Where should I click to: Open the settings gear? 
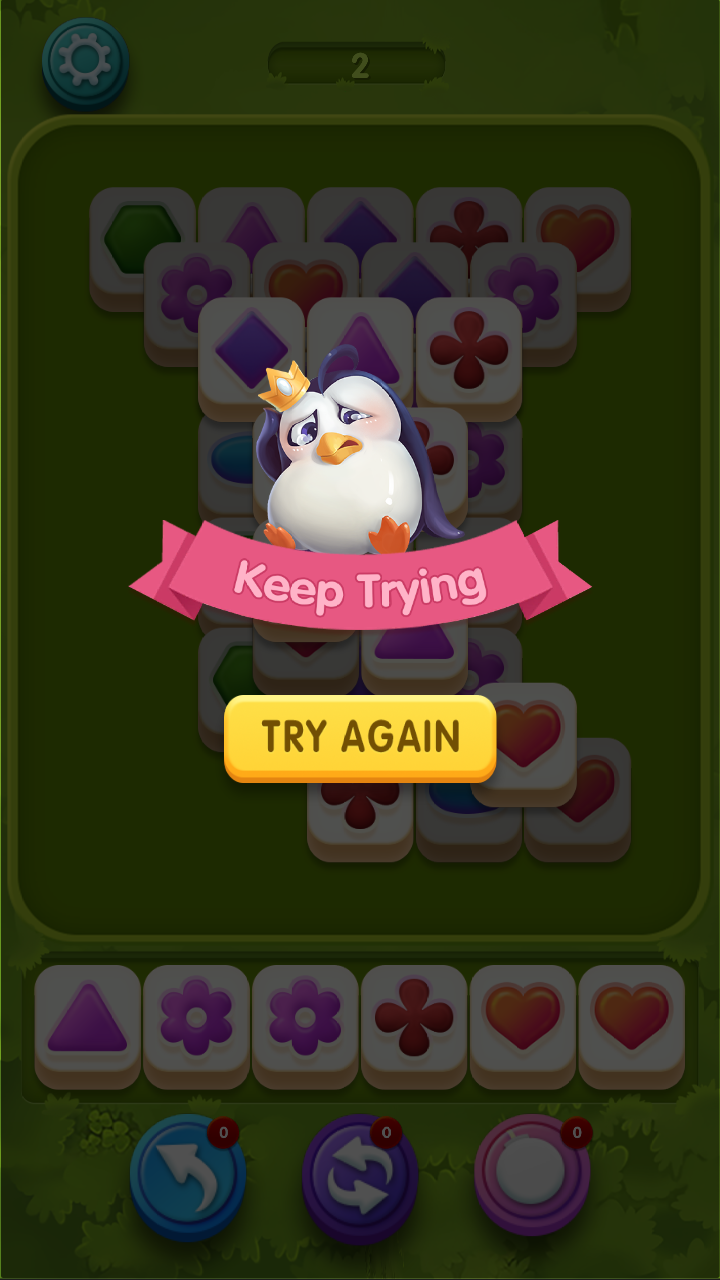coord(85,62)
